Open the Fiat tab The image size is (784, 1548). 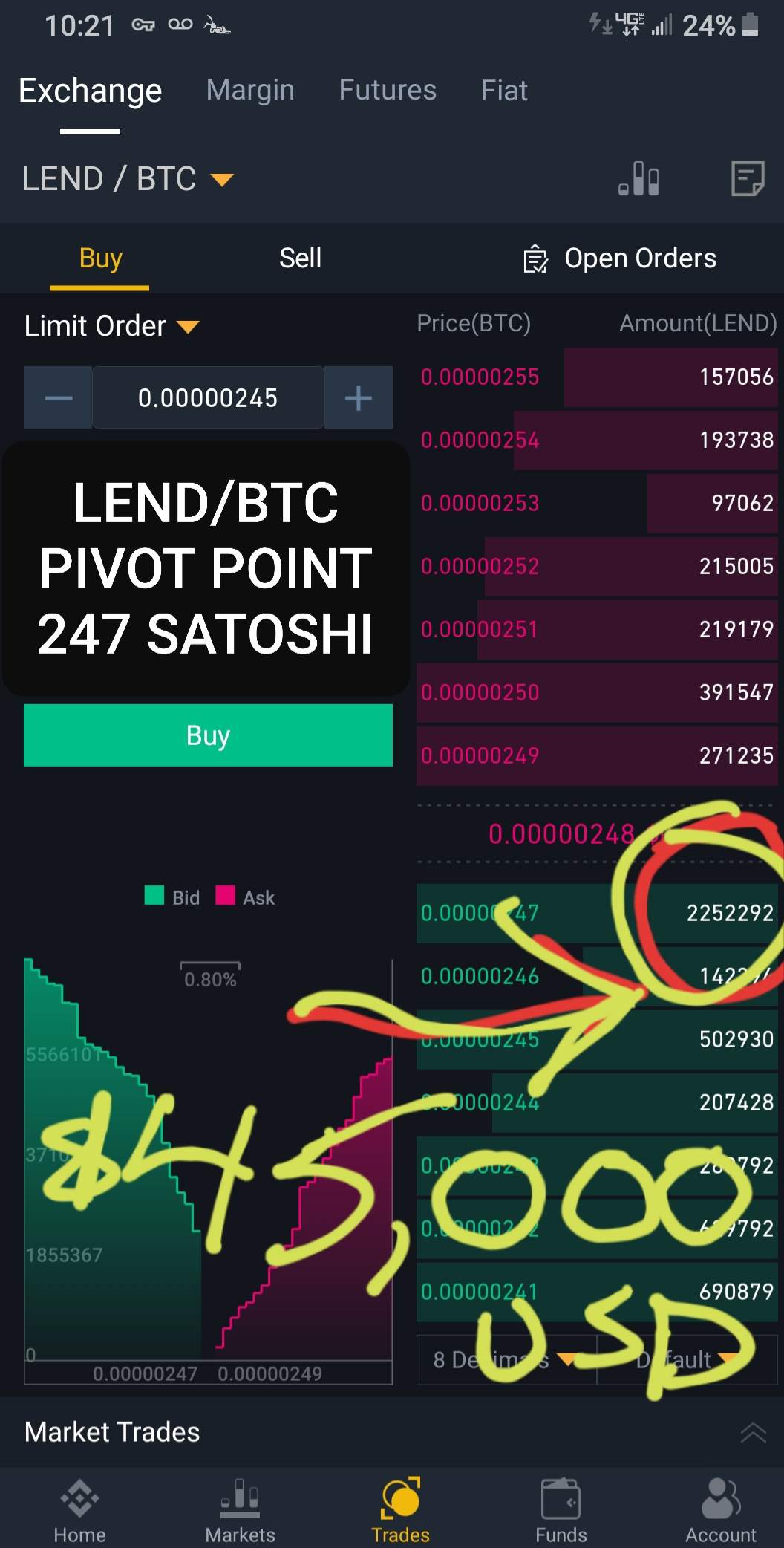pyautogui.click(x=504, y=91)
